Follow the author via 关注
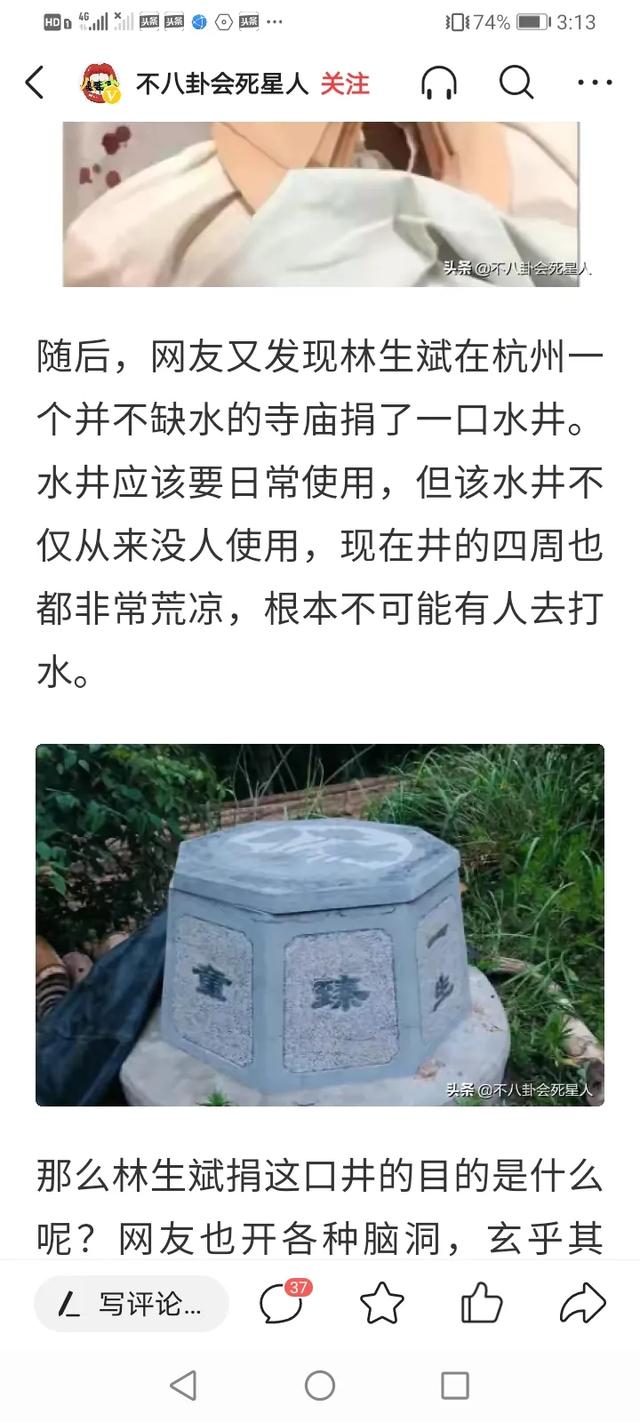The width and height of the screenshot is (640, 1422). (x=345, y=84)
